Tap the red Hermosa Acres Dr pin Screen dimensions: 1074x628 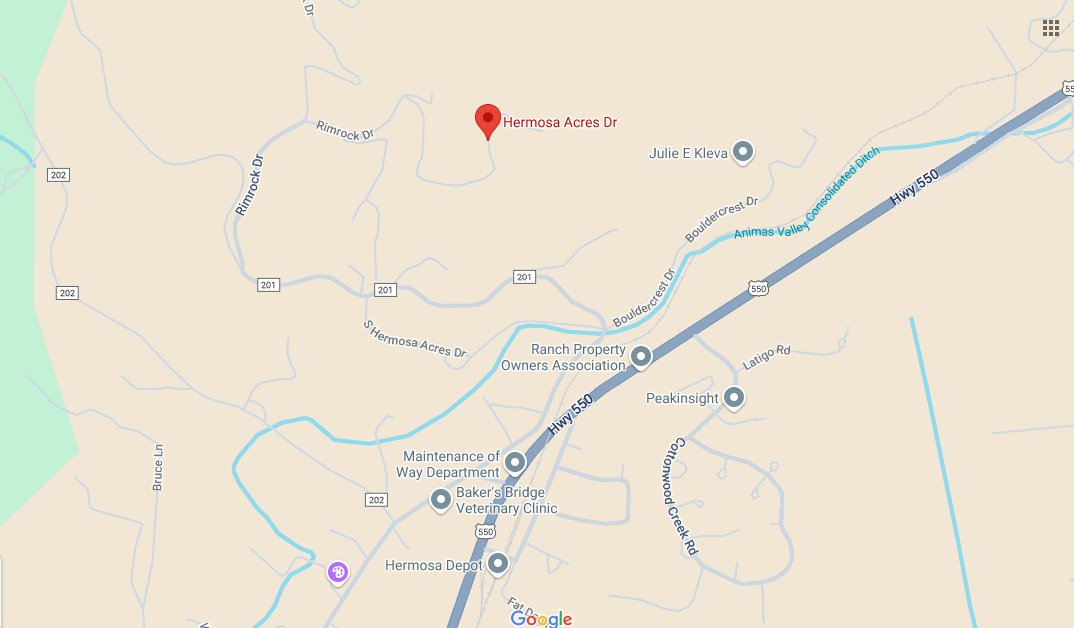click(487, 120)
